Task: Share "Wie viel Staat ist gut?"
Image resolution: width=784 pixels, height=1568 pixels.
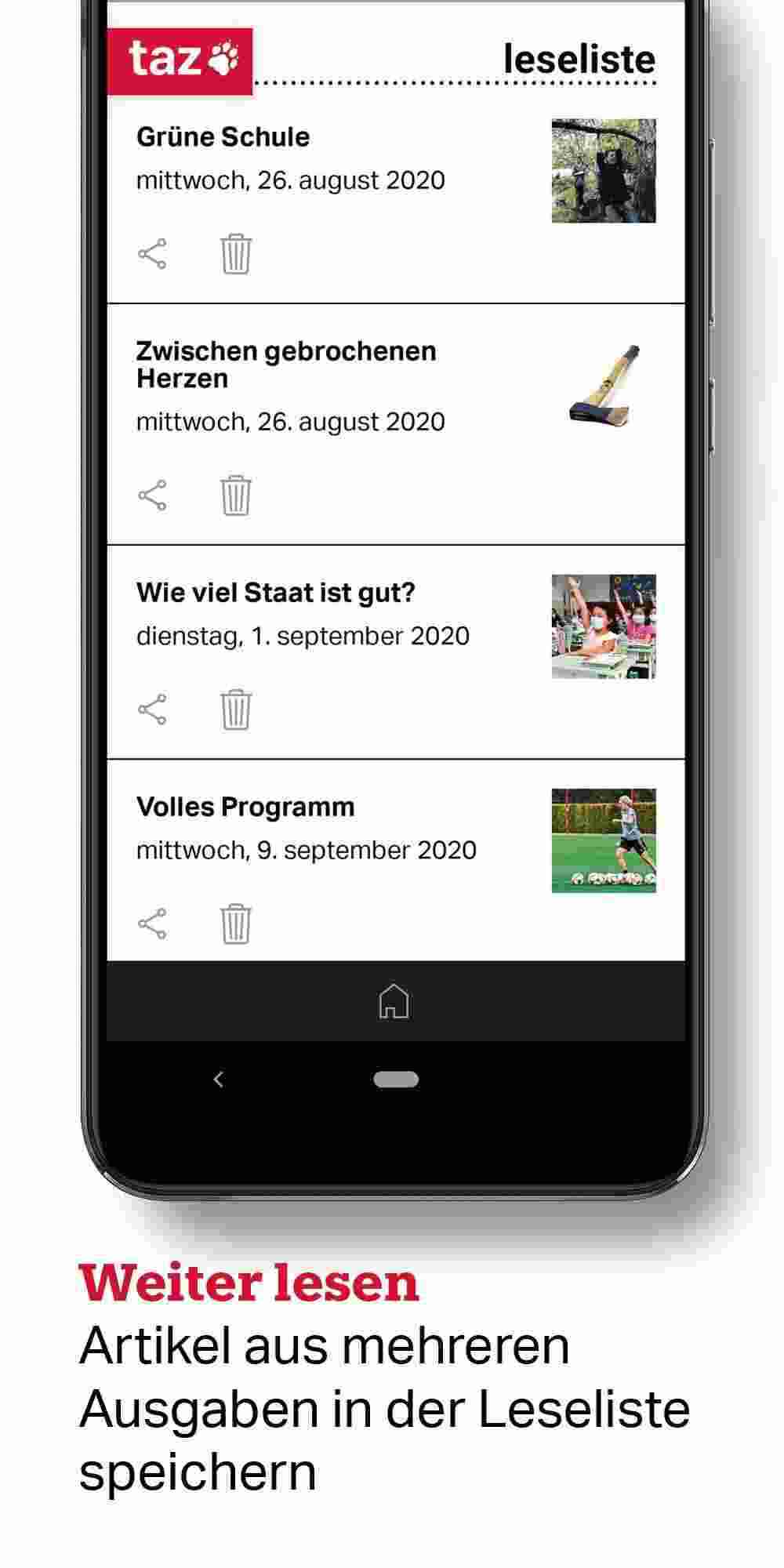Action: tap(153, 709)
